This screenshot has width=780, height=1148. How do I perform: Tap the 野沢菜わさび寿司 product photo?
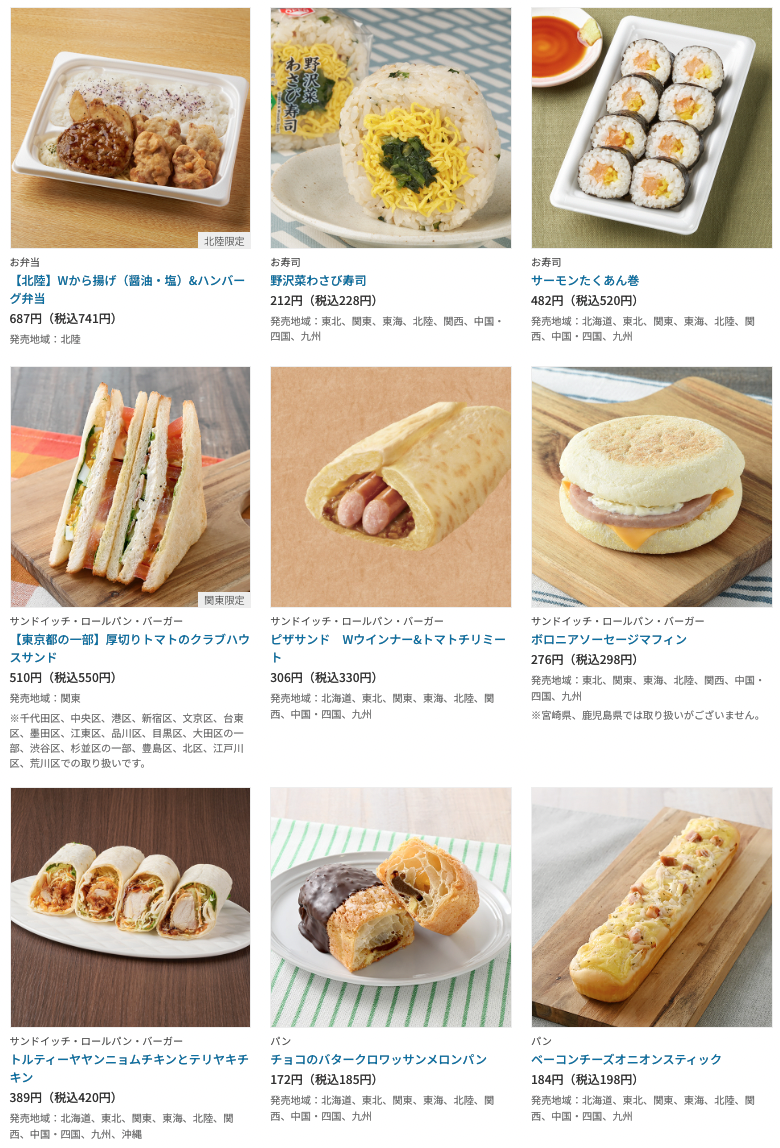[x=390, y=128]
